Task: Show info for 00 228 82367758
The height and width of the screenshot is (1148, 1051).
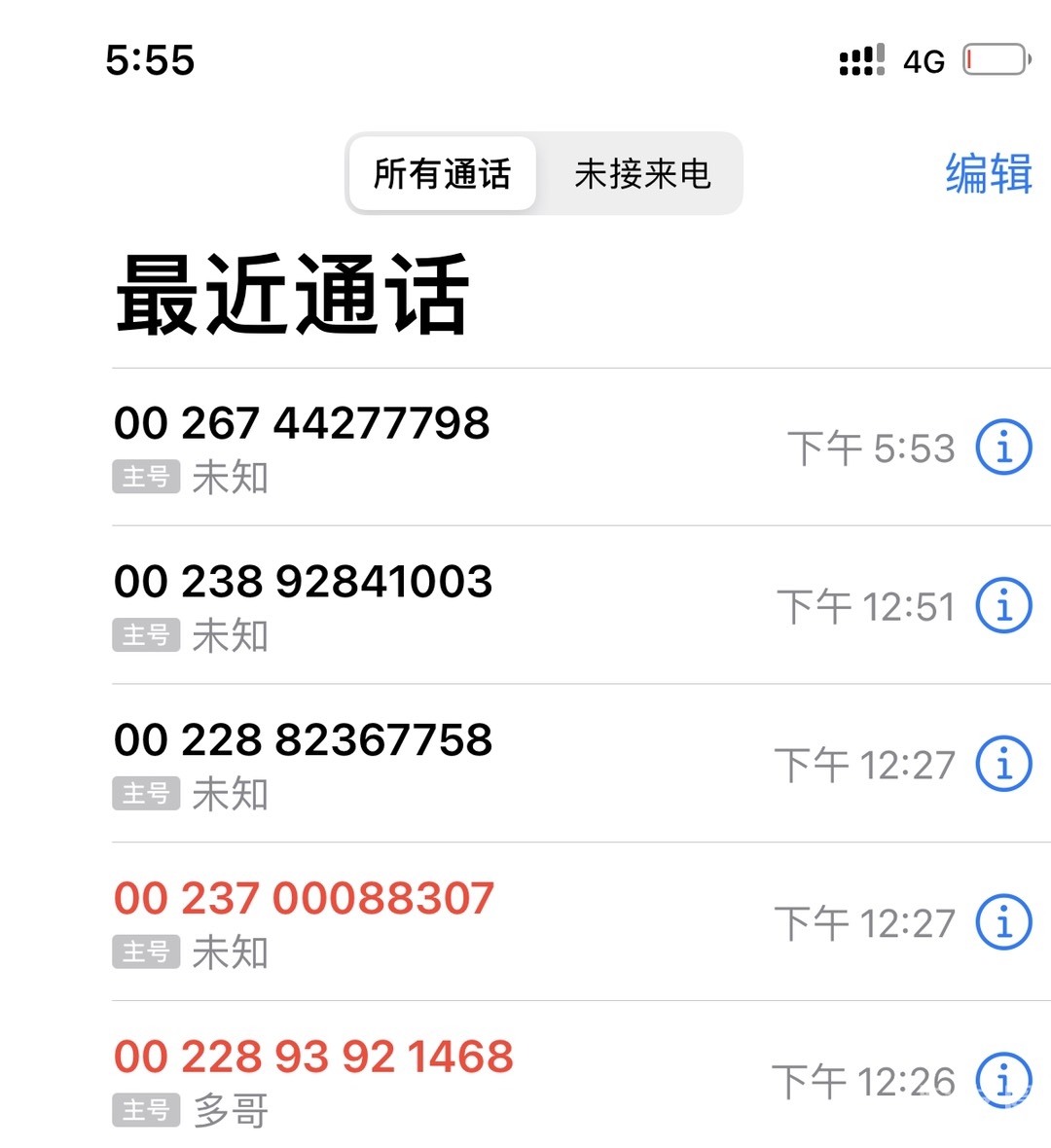Action: tap(1003, 764)
